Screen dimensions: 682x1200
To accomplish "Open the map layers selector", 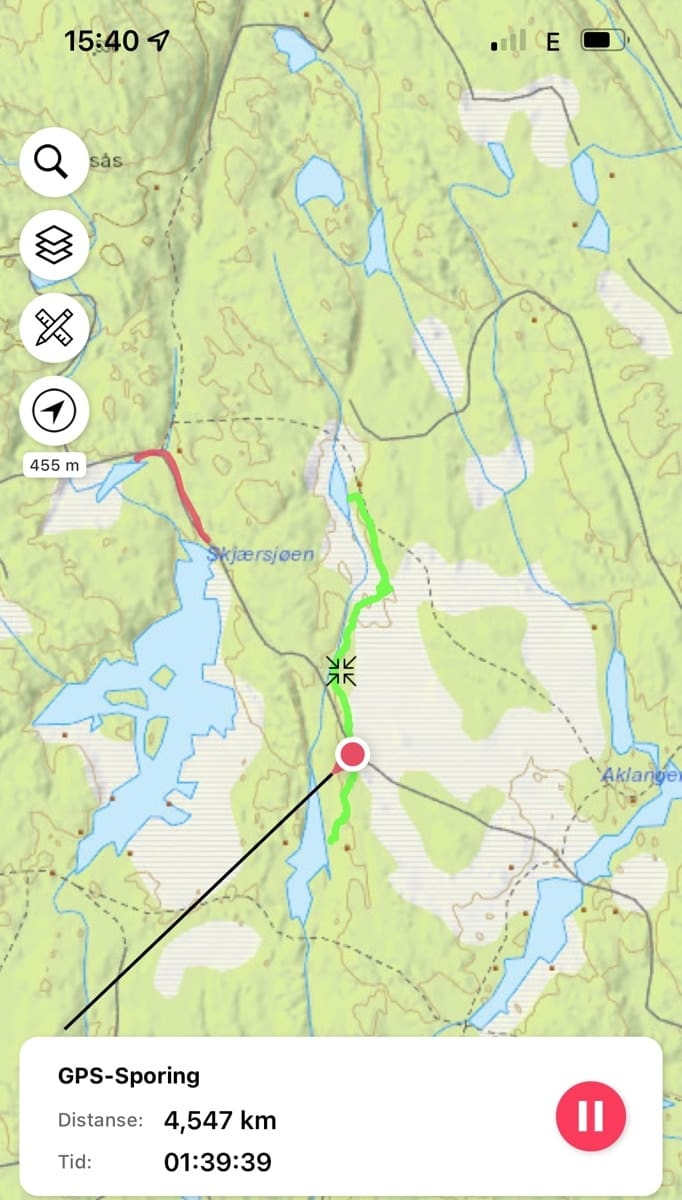I will point(54,245).
